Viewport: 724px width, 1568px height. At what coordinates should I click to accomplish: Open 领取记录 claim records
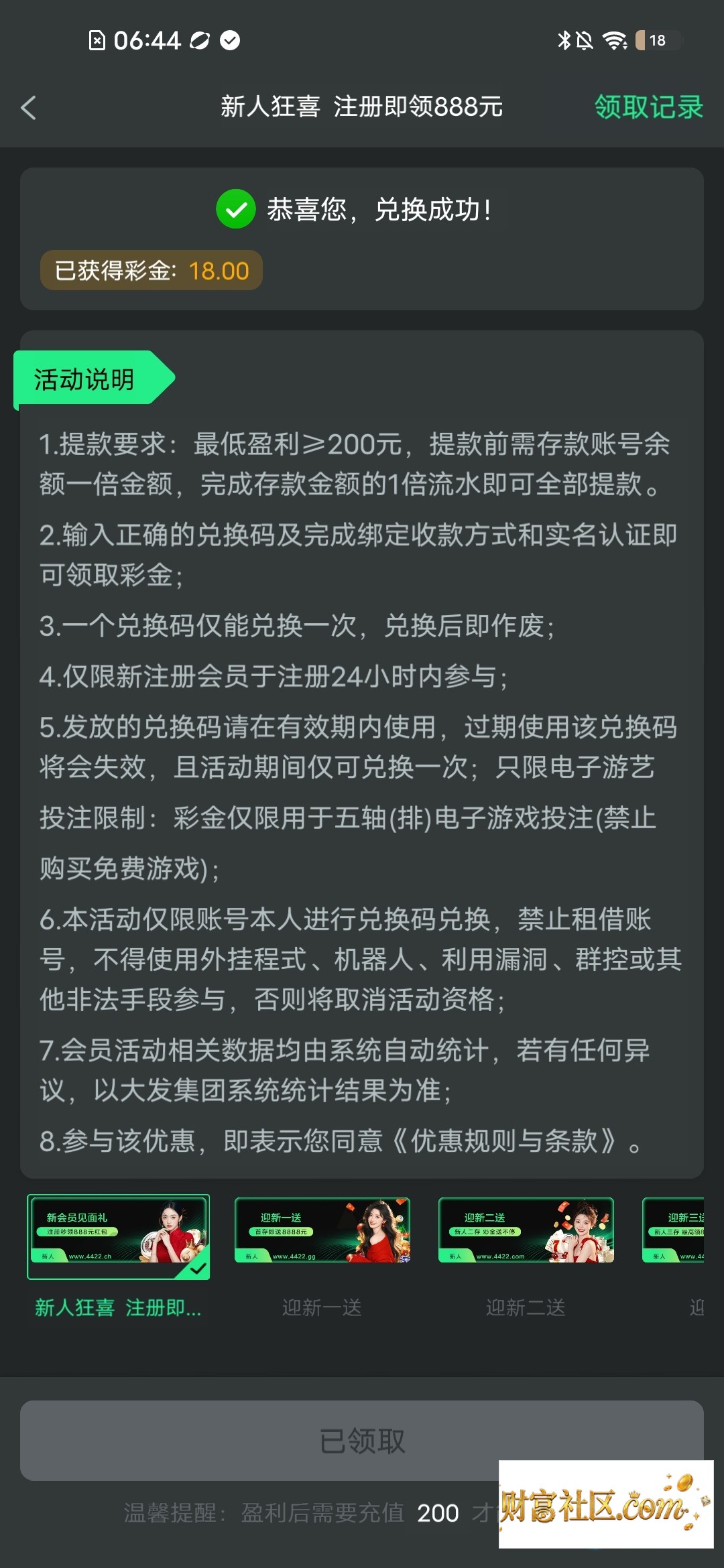click(x=648, y=107)
